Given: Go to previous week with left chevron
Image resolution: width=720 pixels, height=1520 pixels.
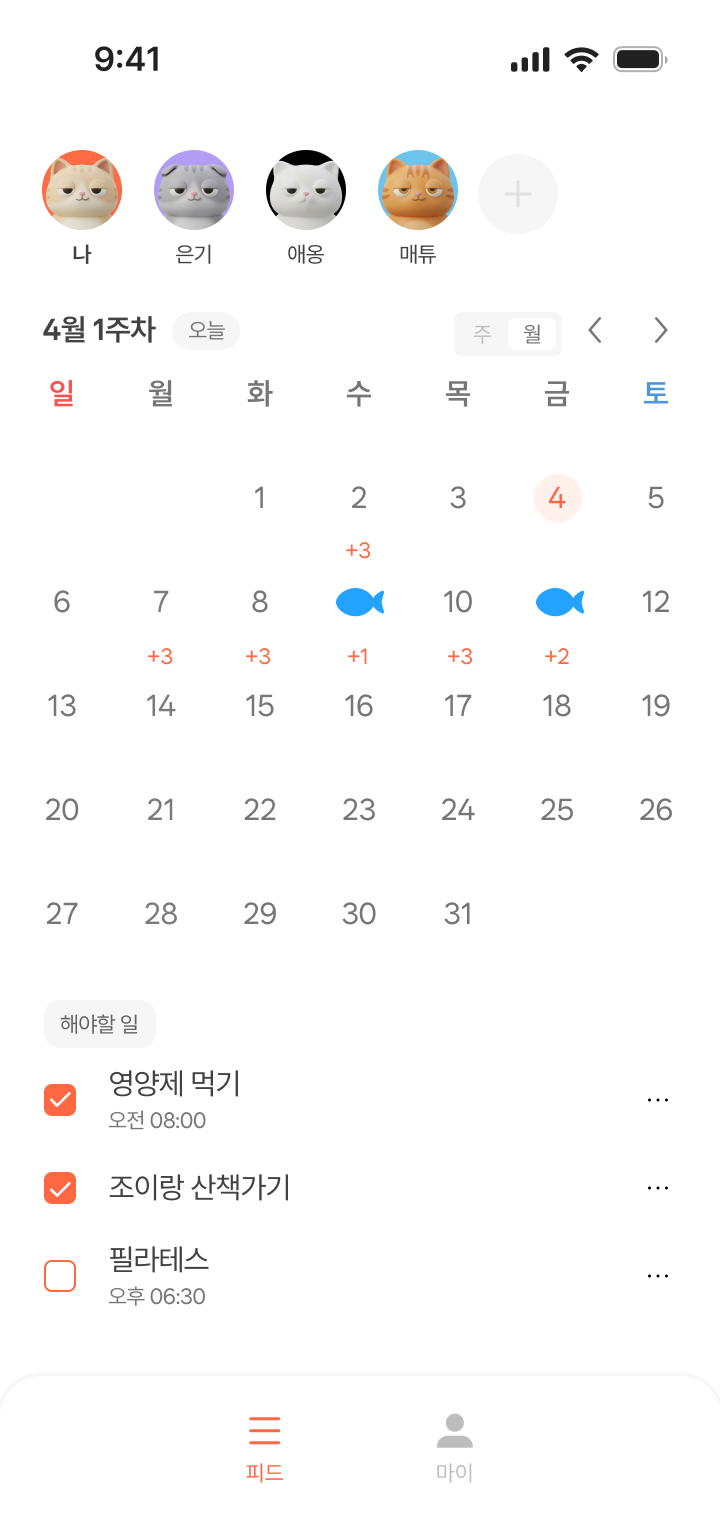Looking at the screenshot, I should click(x=595, y=330).
